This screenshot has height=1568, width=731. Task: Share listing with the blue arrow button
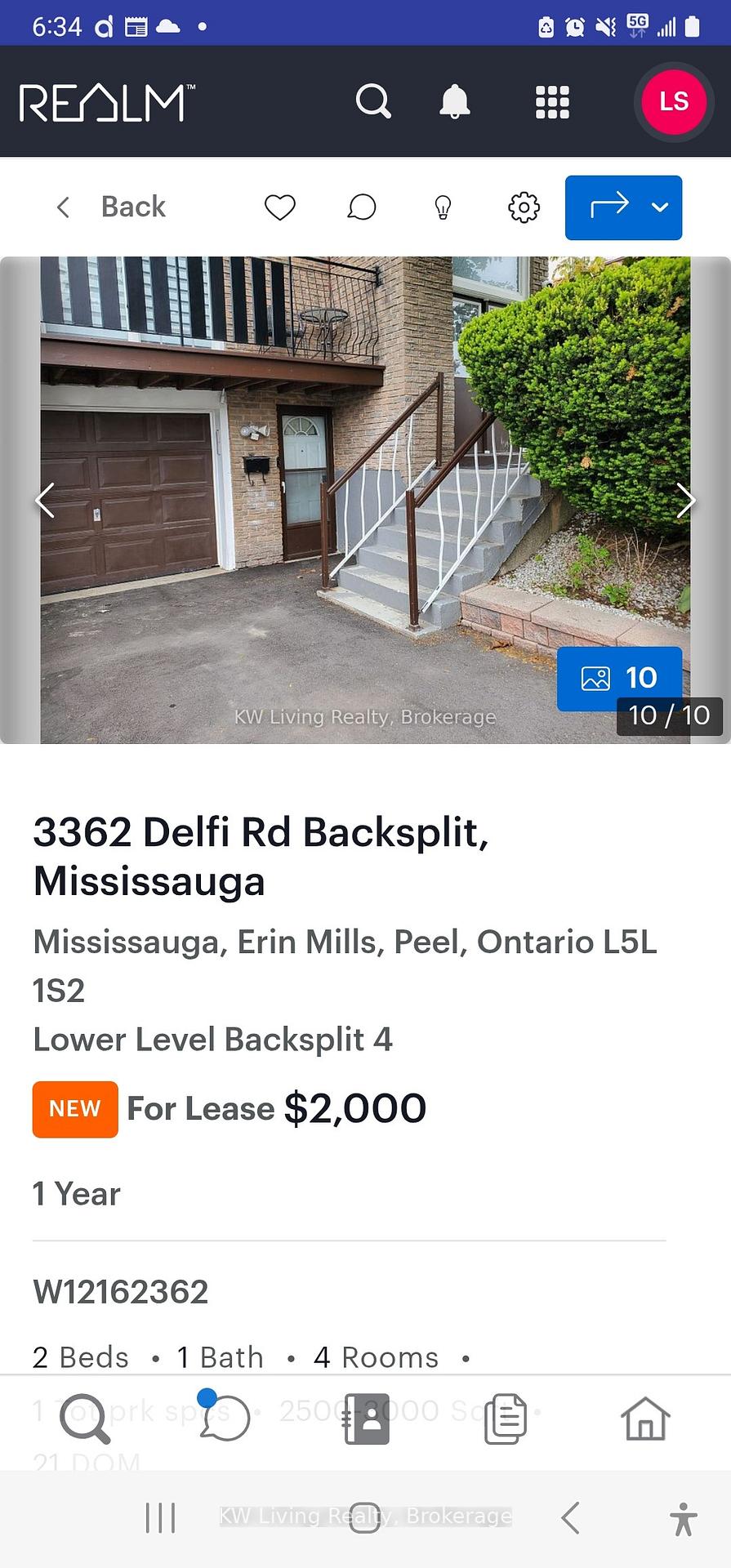tap(623, 207)
